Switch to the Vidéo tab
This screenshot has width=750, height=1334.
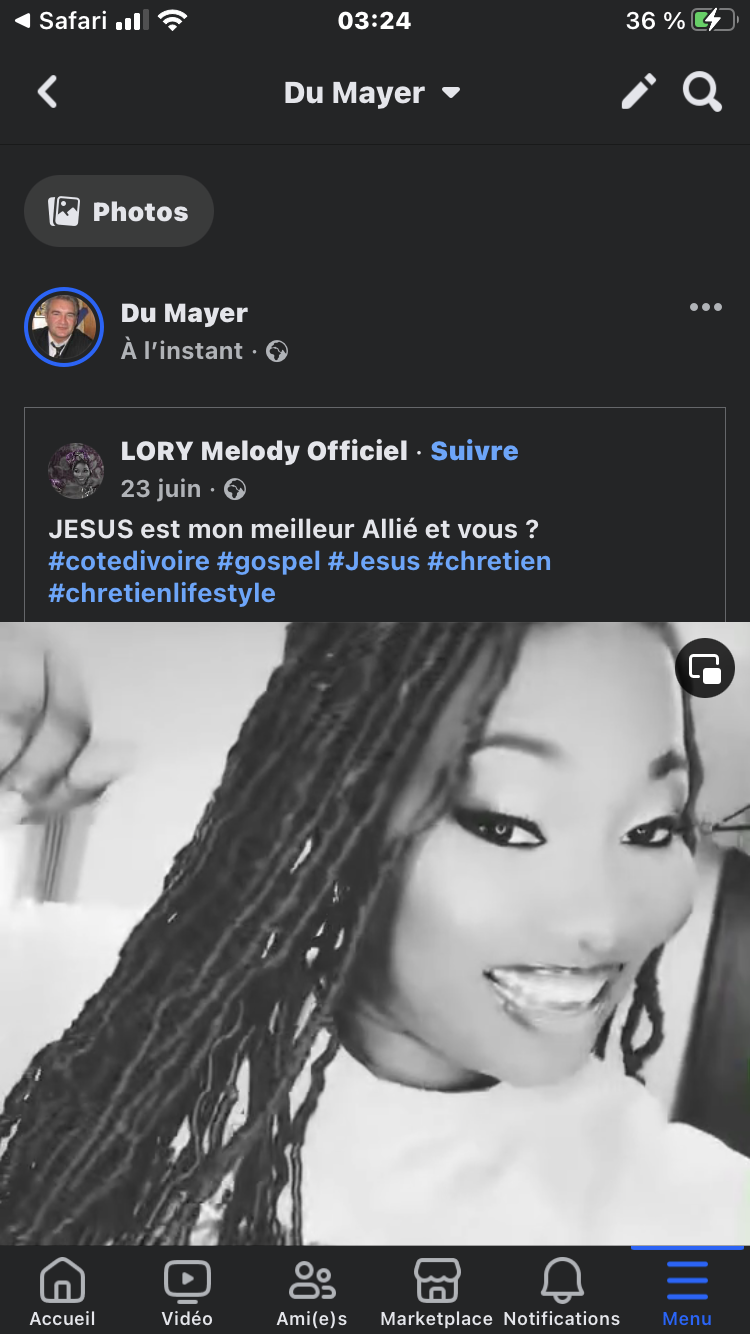187,1290
